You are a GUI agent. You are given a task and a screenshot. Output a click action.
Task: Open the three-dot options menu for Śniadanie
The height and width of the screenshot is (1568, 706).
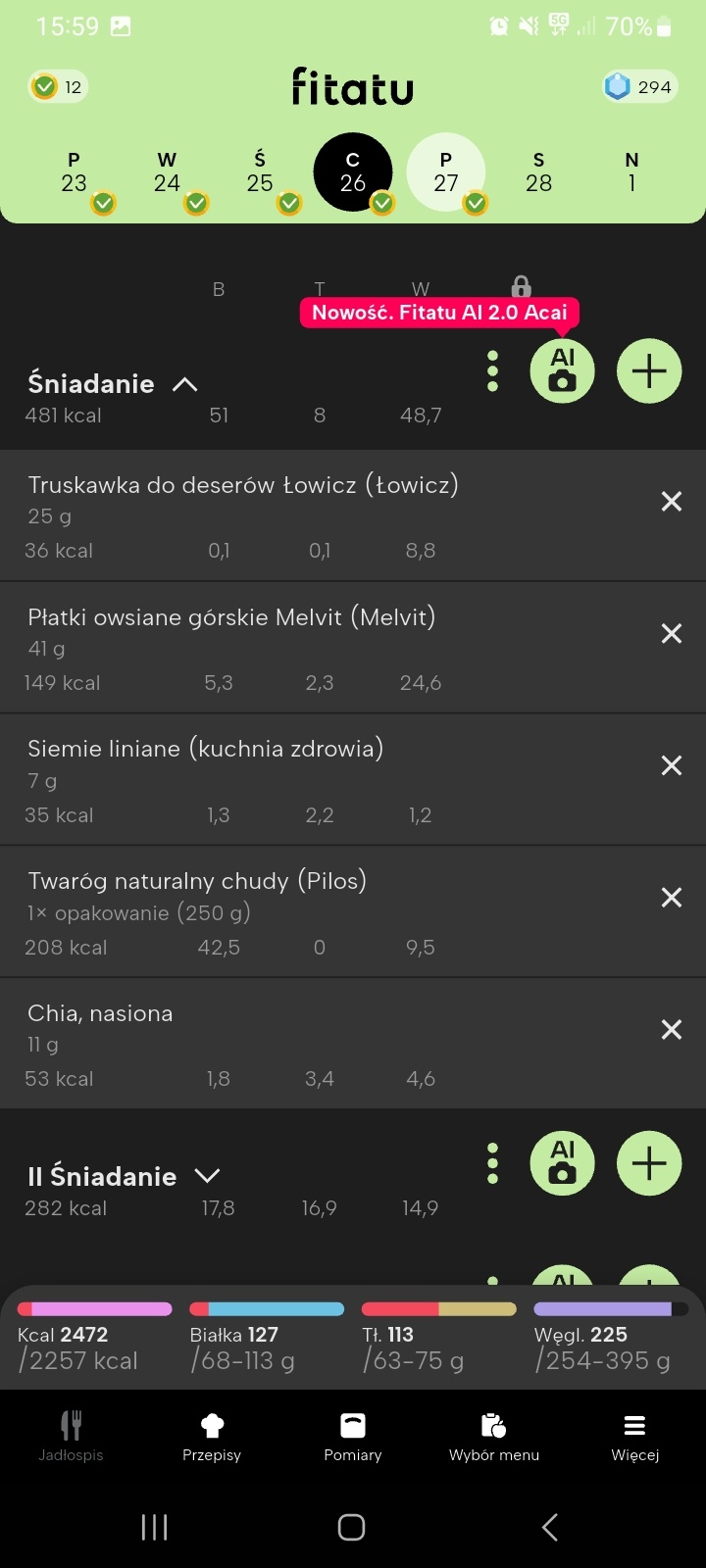pos(491,370)
